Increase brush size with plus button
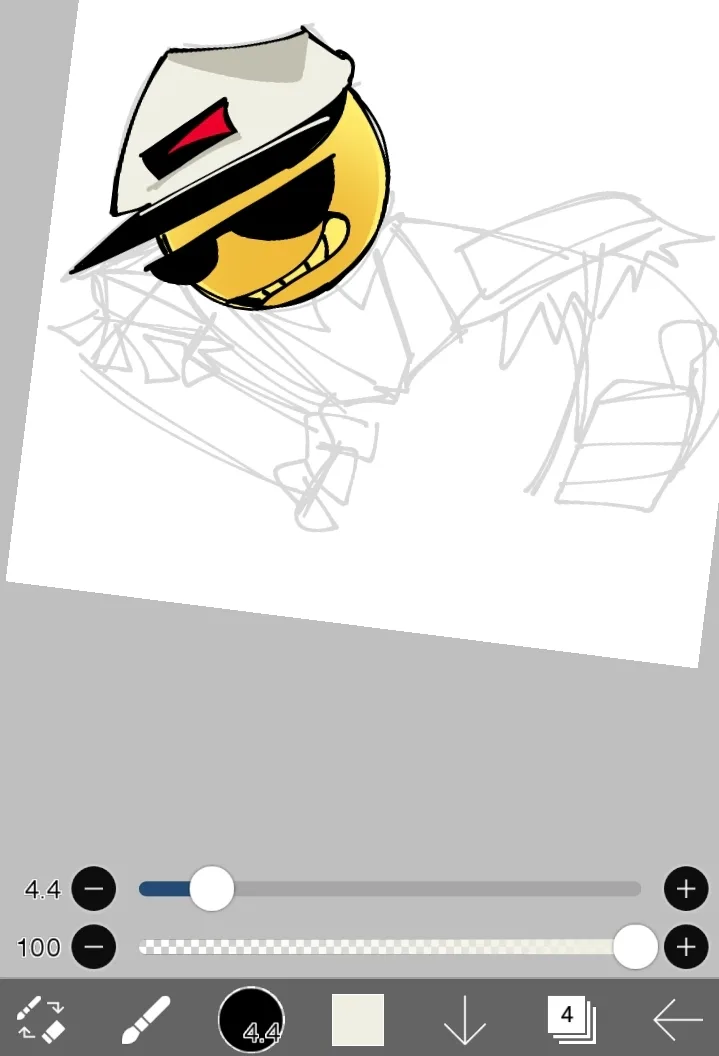This screenshot has width=719, height=1056. (x=686, y=888)
